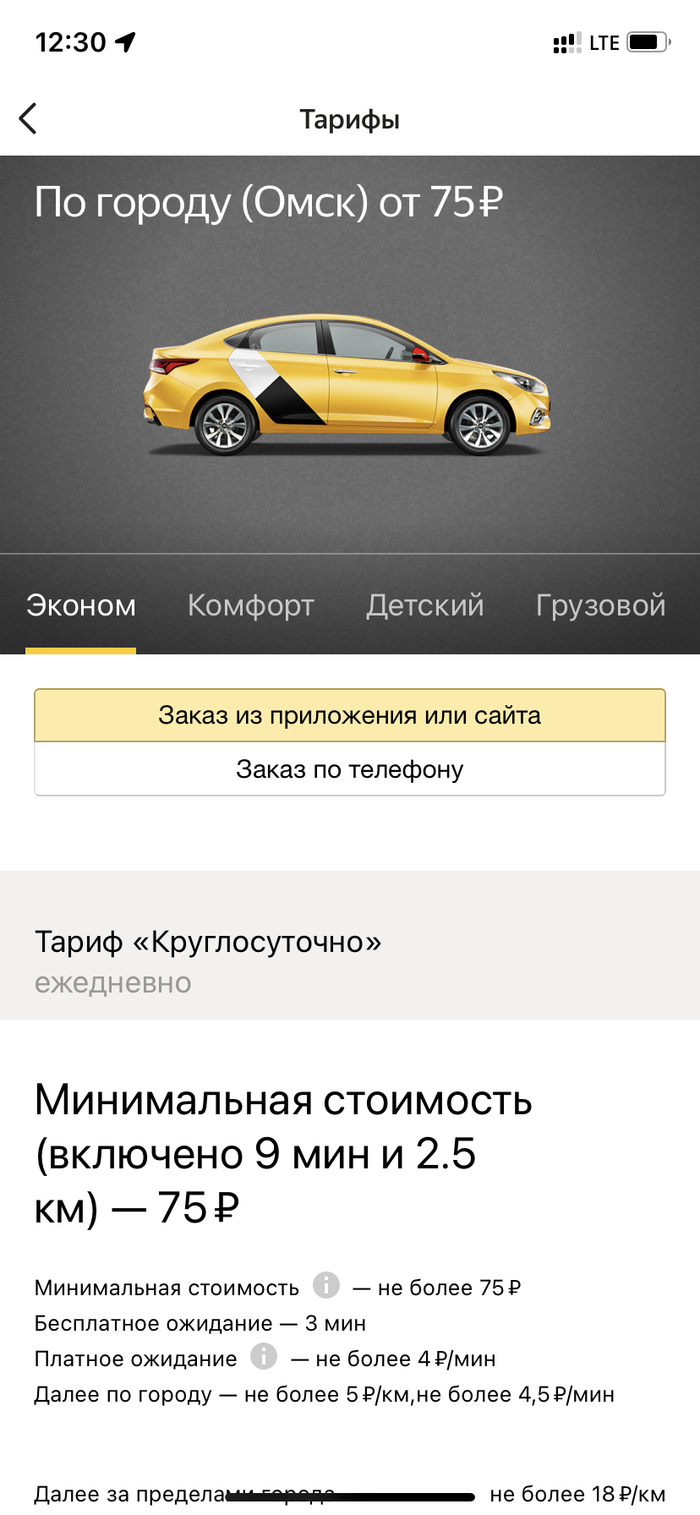Switch to the Комфорт tariff tab
700x1515 pixels.
(x=251, y=606)
